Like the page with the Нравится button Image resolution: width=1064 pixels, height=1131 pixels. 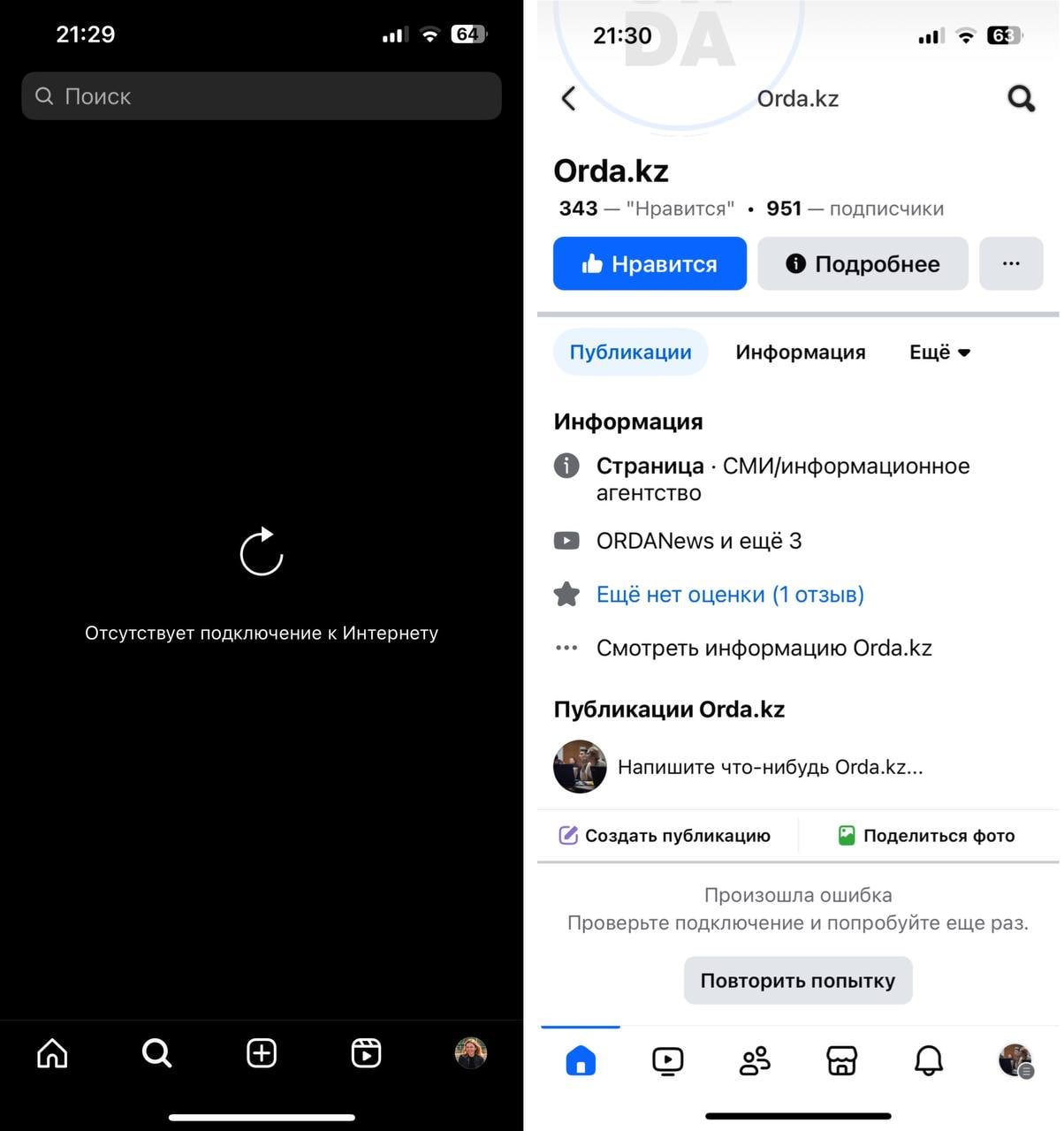[650, 263]
